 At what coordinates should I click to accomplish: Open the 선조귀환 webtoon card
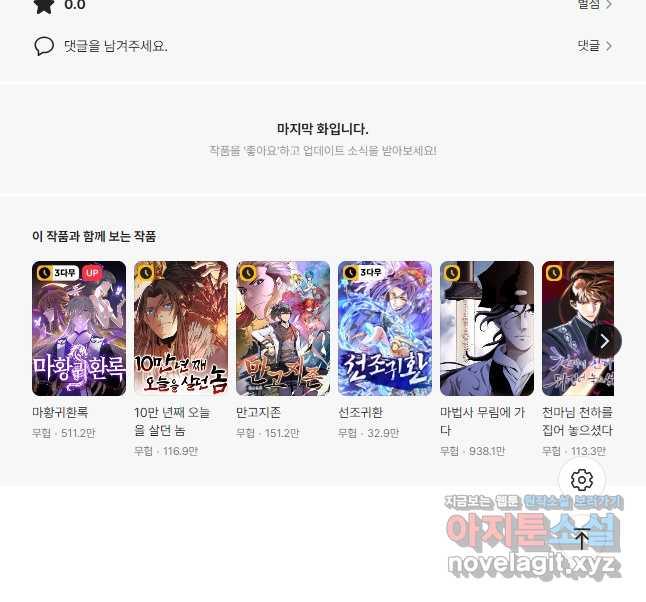point(385,329)
